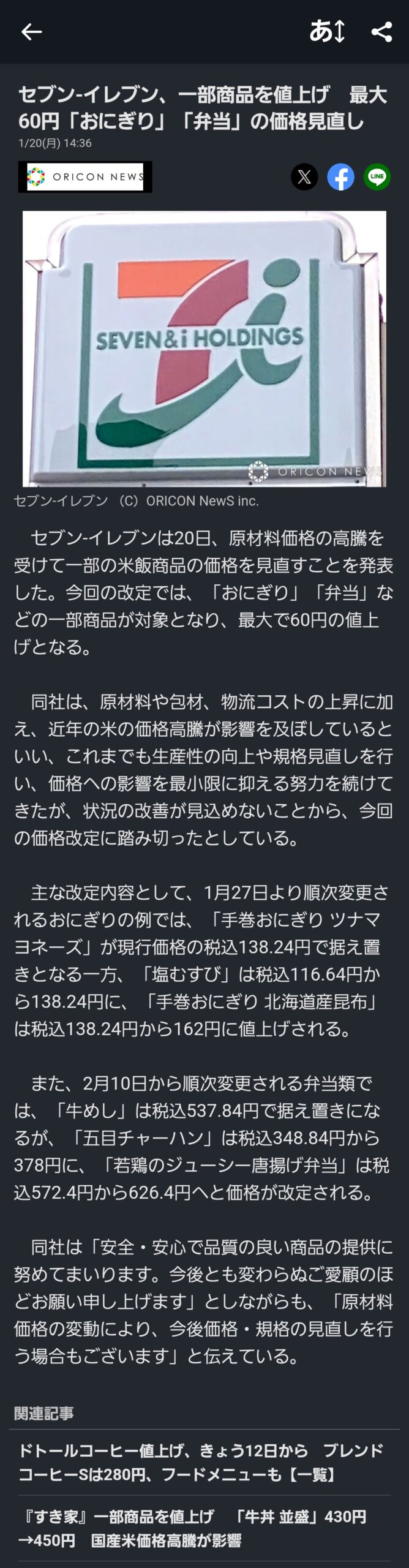
Task: Open the ORICON NEWS publisher banner
Action: 85,177
